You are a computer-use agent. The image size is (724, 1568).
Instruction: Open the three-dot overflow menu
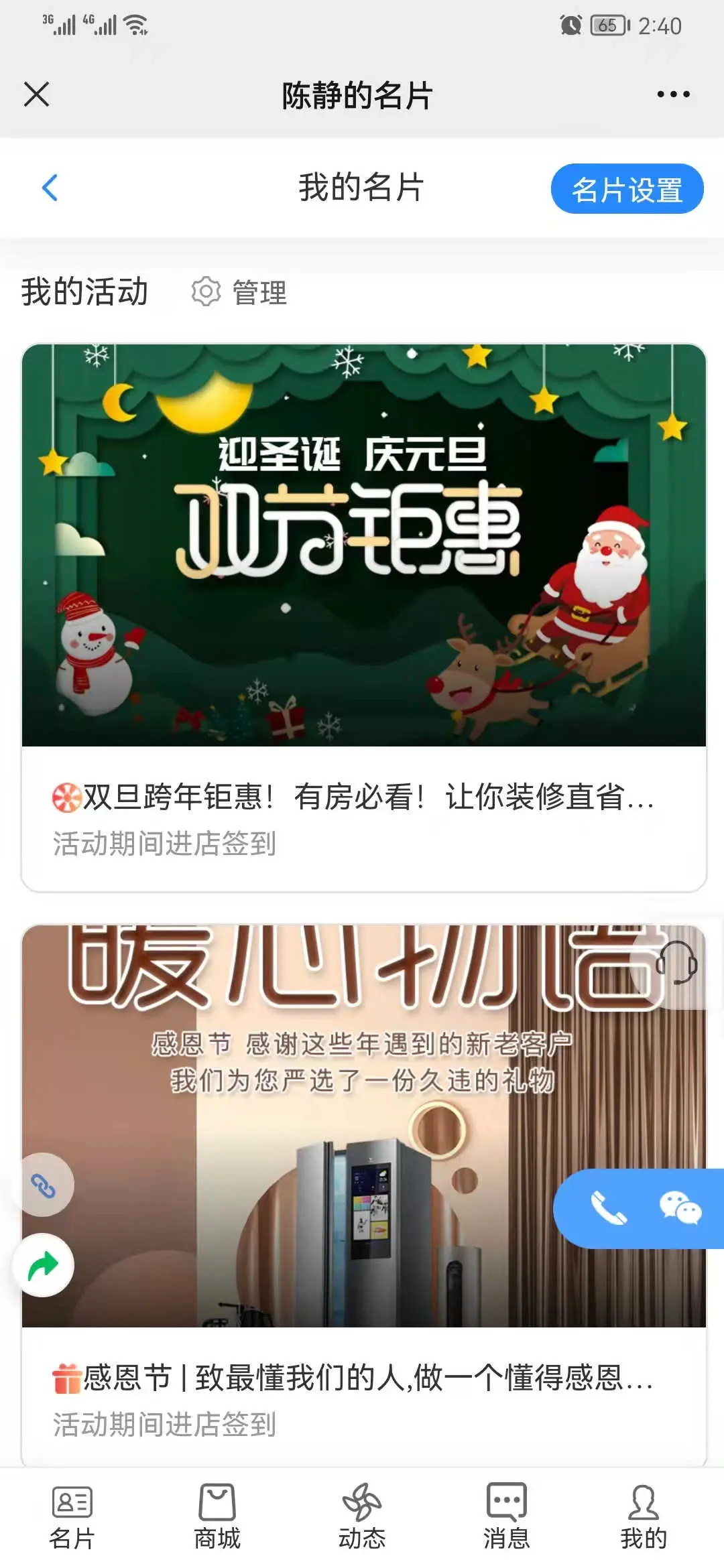[673, 94]
